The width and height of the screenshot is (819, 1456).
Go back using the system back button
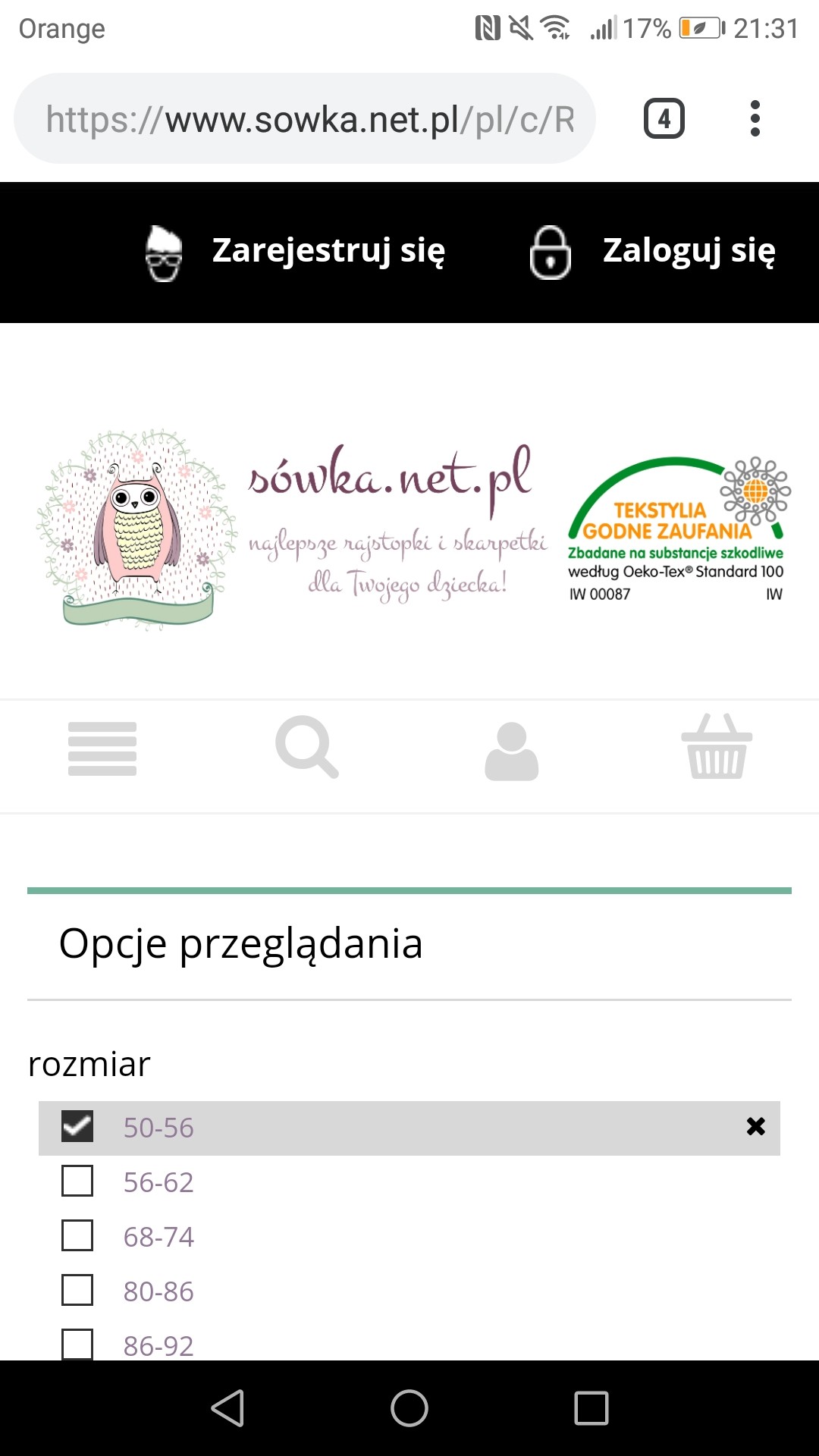(x=227, y=1408)
